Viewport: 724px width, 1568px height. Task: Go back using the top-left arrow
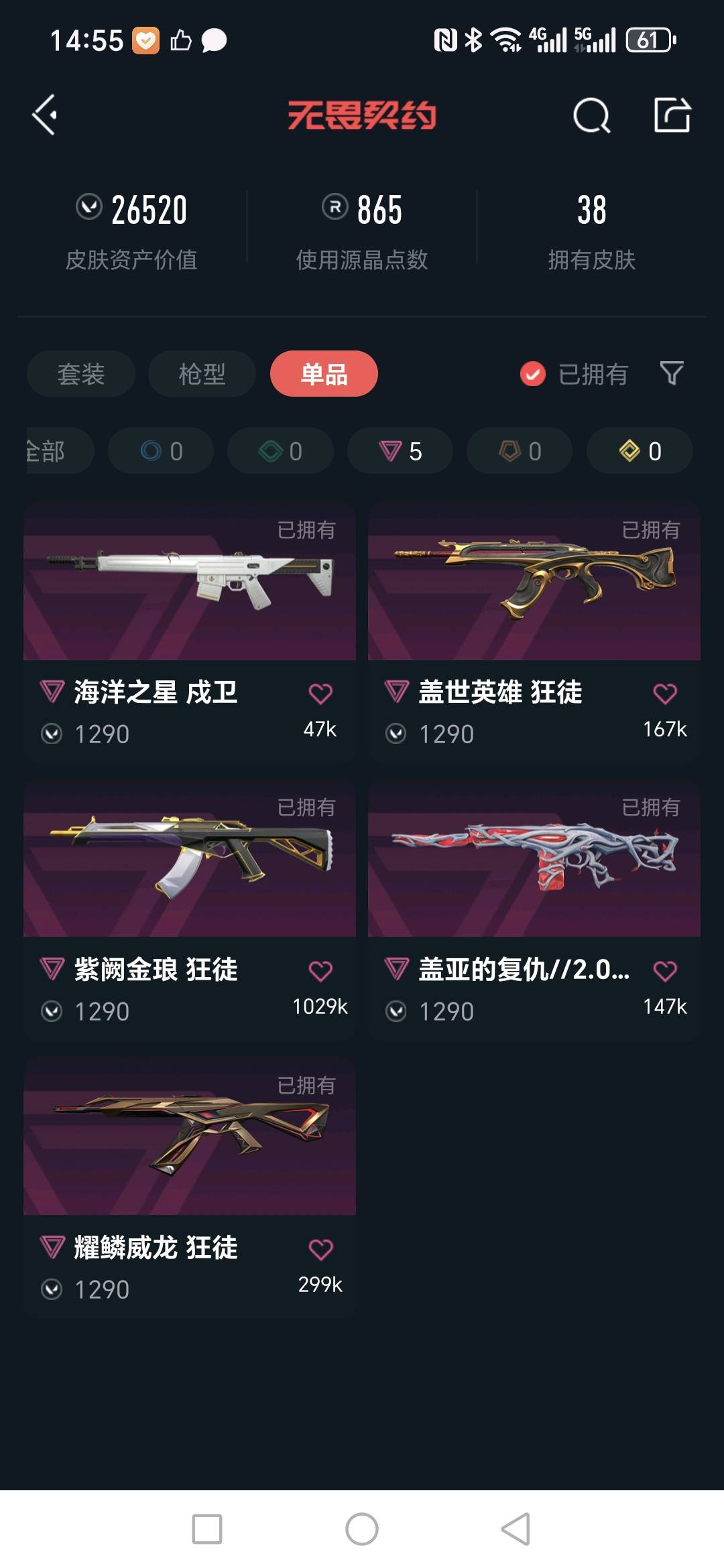44,115
